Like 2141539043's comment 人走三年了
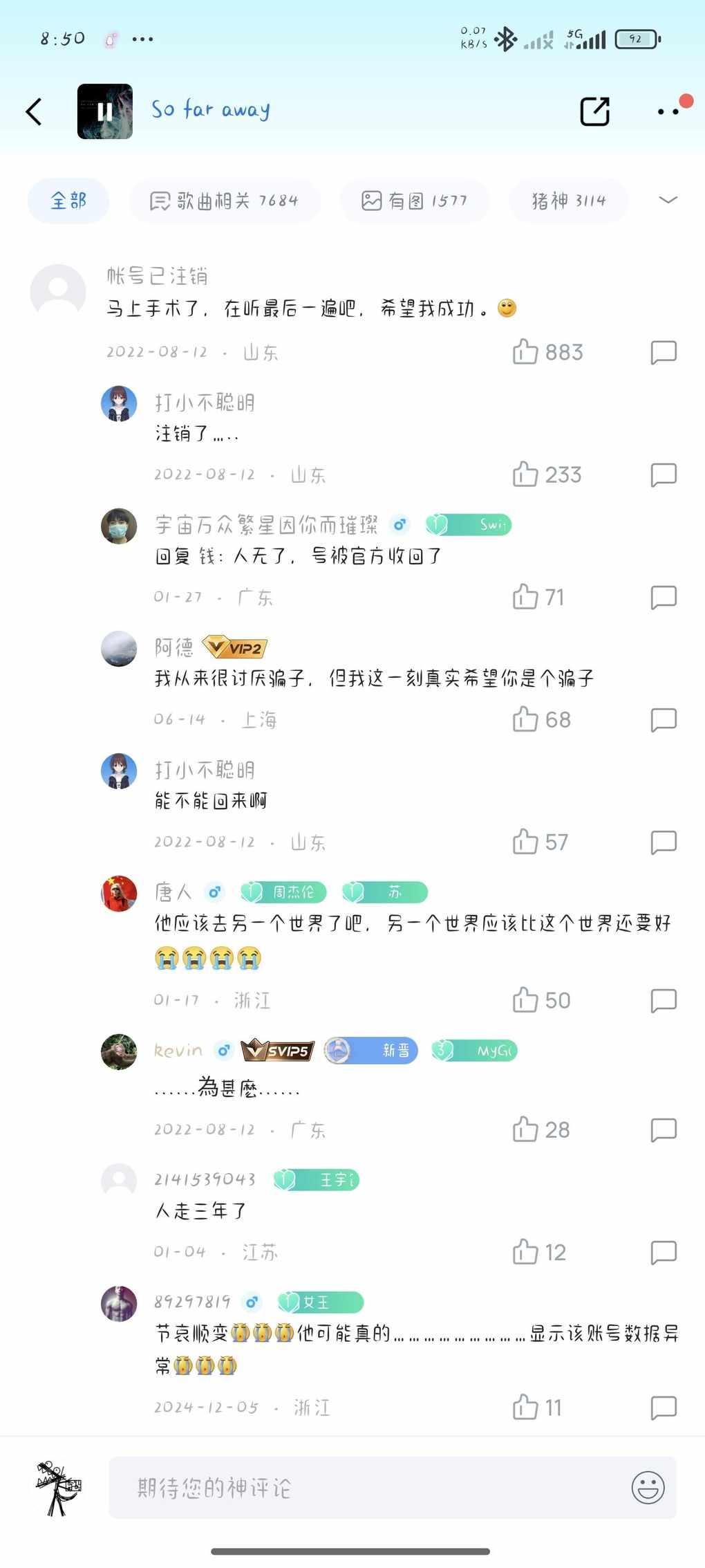 tap(525, 1252)
